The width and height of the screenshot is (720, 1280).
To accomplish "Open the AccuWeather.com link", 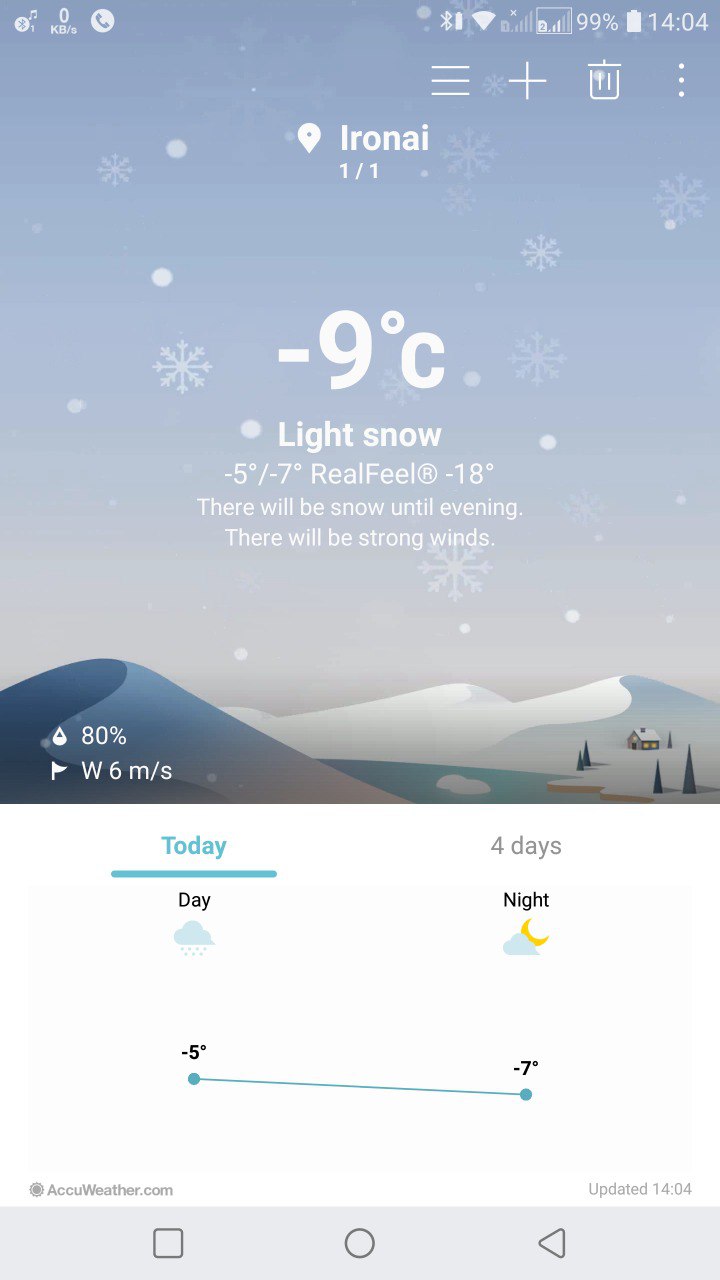I will coord(101,1190).
